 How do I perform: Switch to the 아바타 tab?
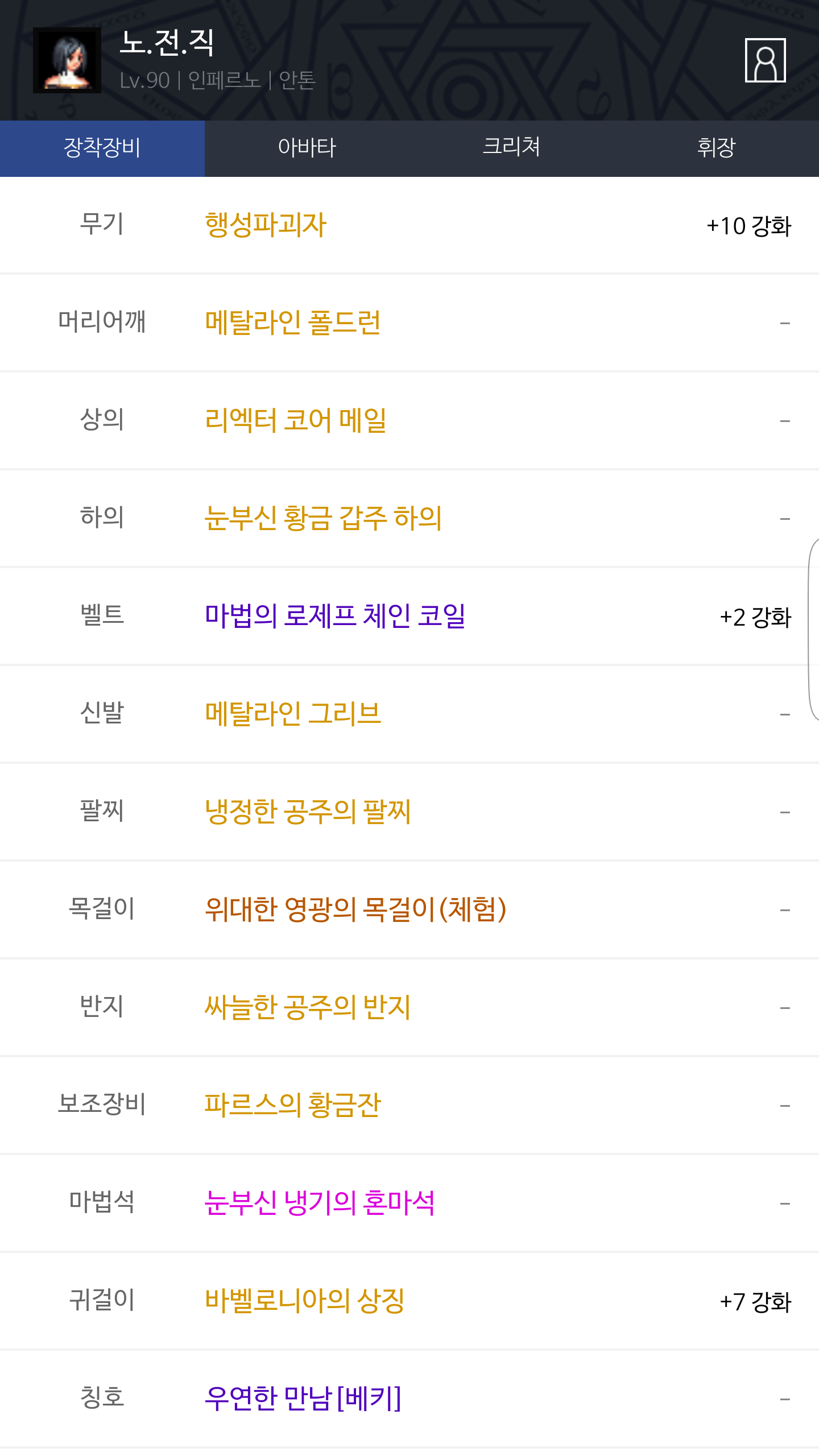[307, 148]
